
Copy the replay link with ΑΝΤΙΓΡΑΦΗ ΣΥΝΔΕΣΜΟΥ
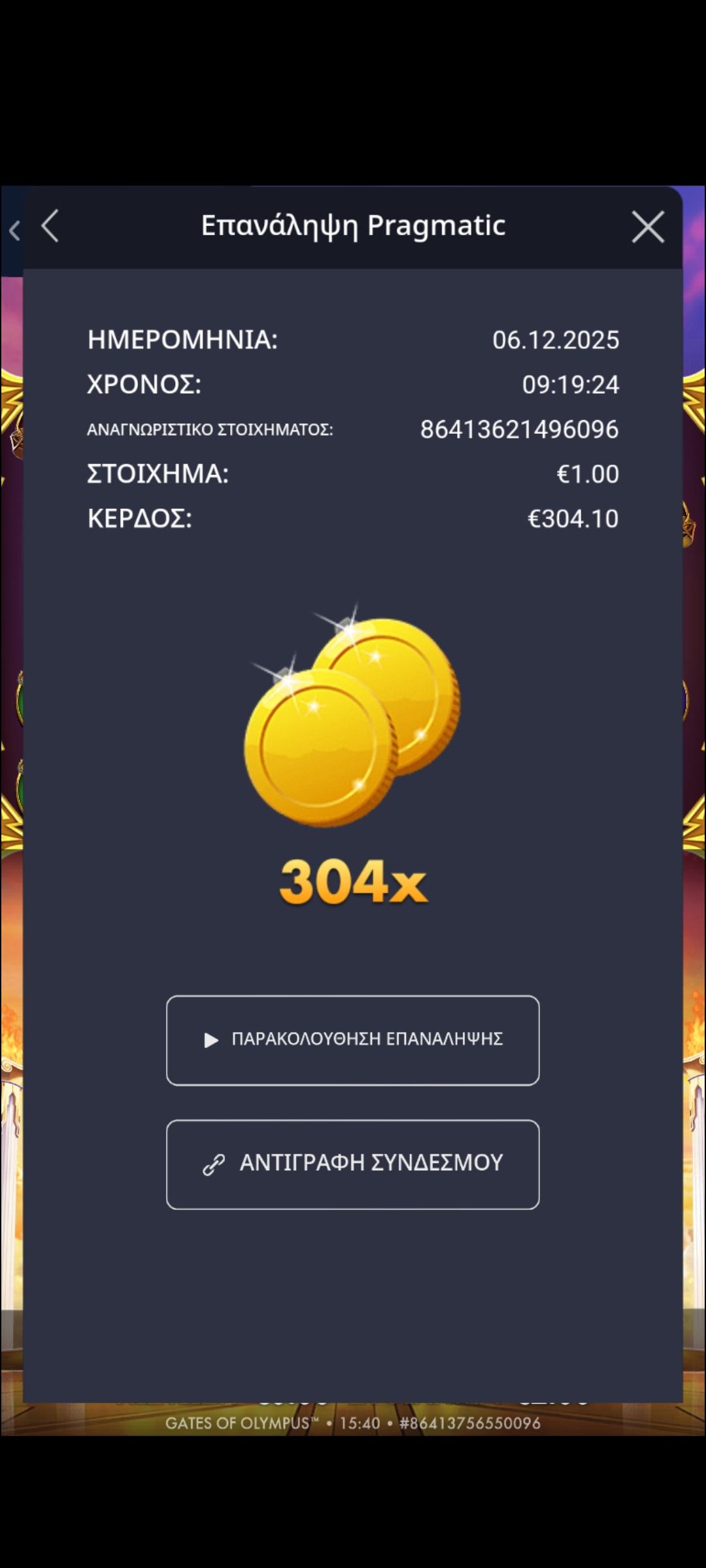point(352,1164)
